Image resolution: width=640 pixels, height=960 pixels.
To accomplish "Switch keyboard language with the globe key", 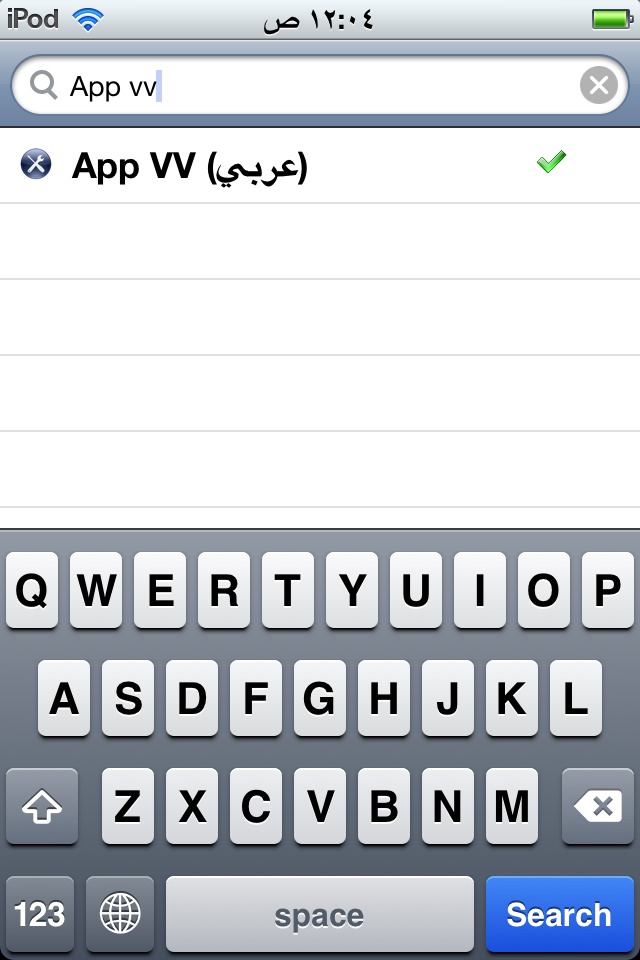I will coord(120,914).
